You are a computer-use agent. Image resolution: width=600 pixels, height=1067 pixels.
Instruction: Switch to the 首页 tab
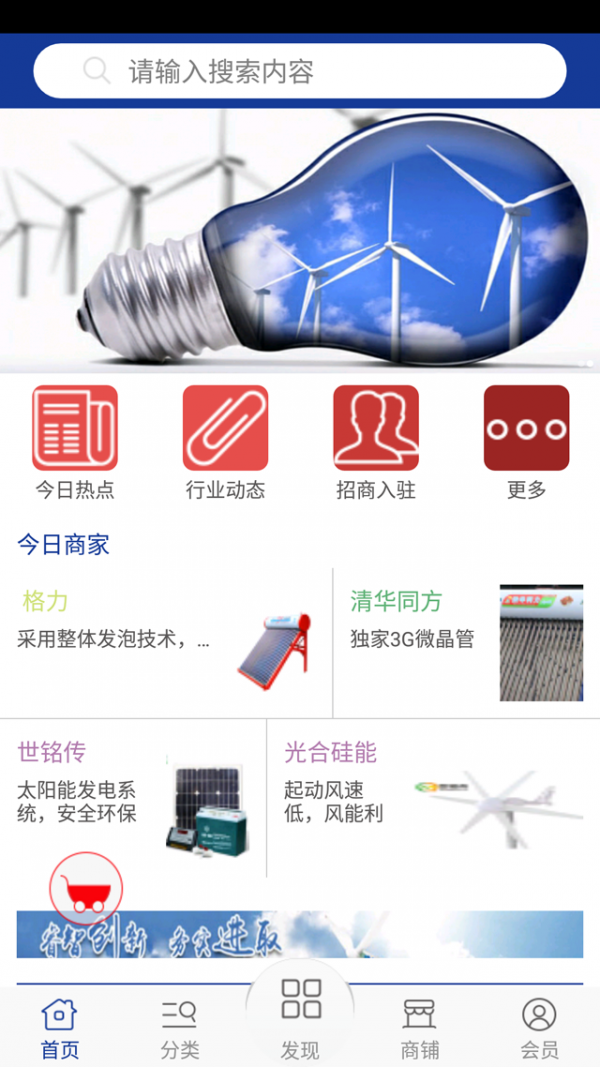click(59, 1027)
